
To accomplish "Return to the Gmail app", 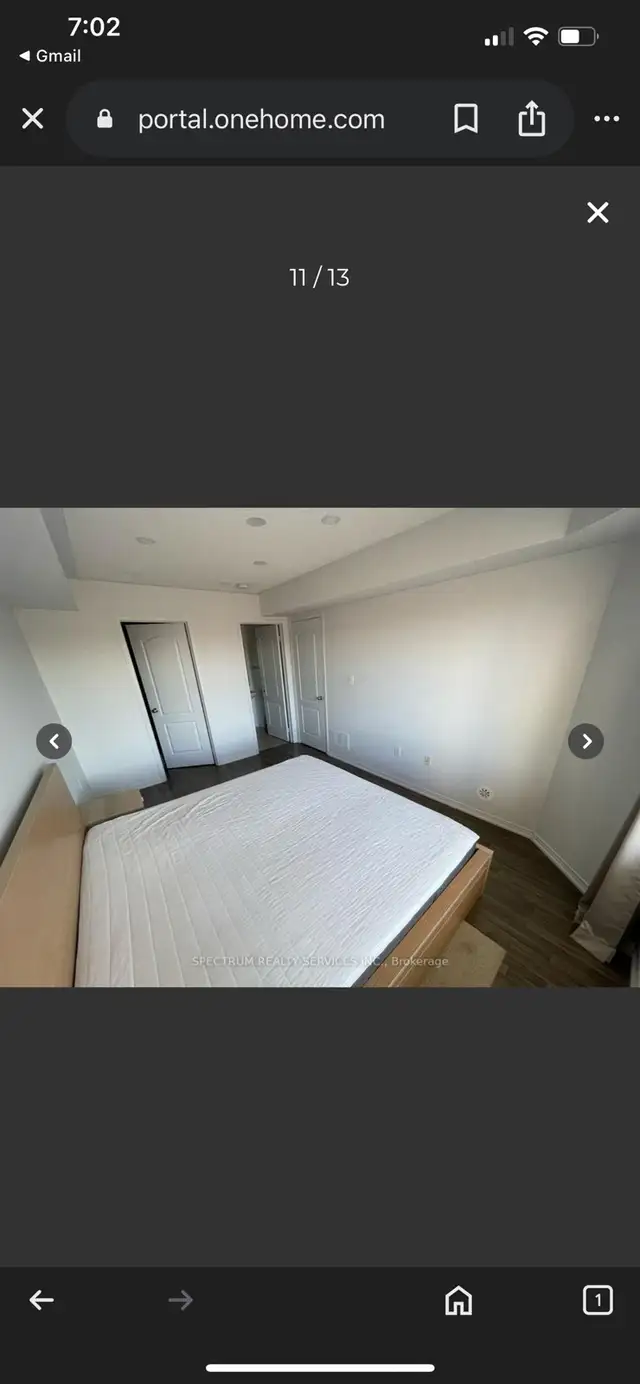I will point(50,56).
